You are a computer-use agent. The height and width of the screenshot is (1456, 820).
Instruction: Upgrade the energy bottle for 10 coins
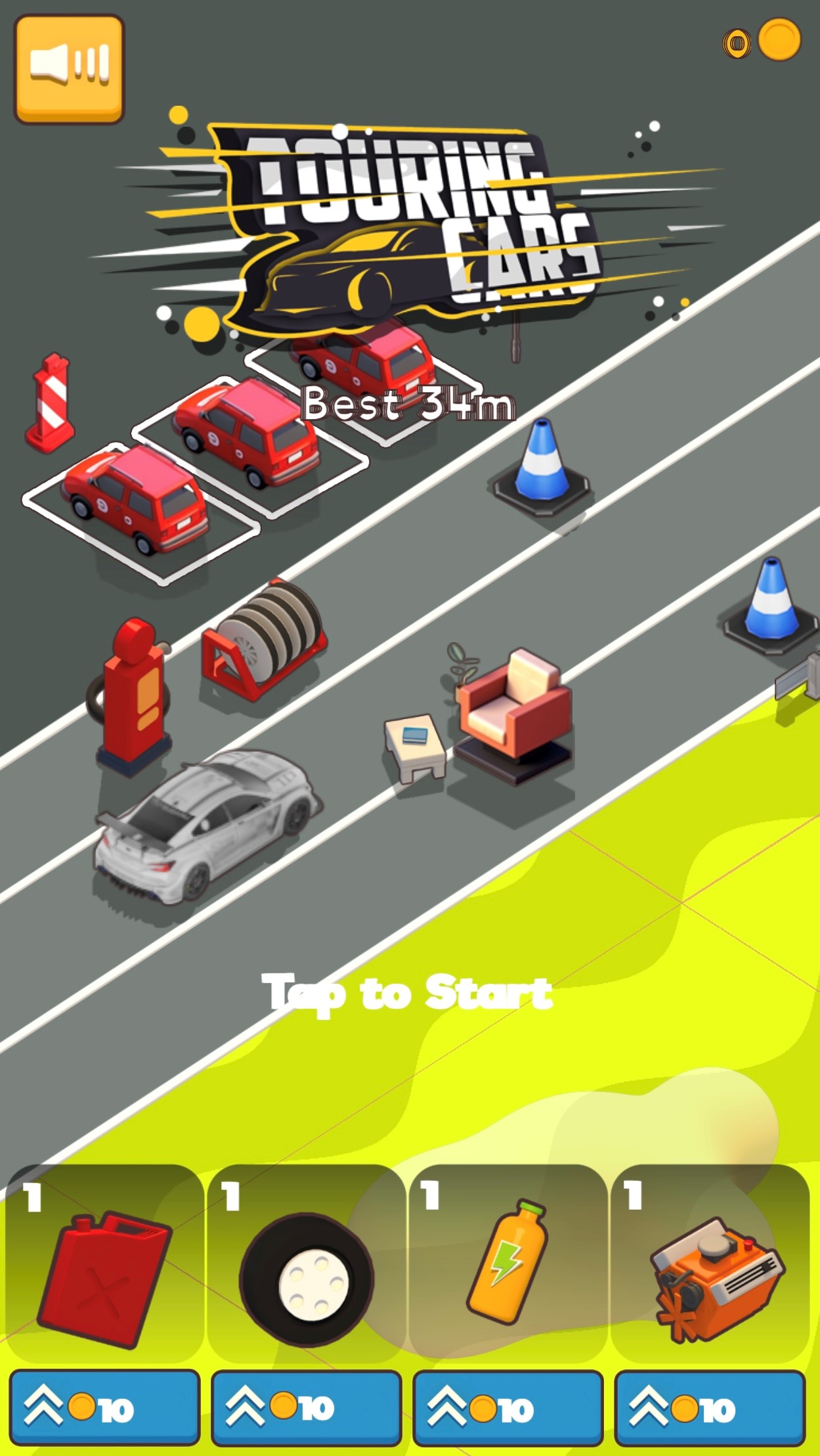click(507, 1407)
